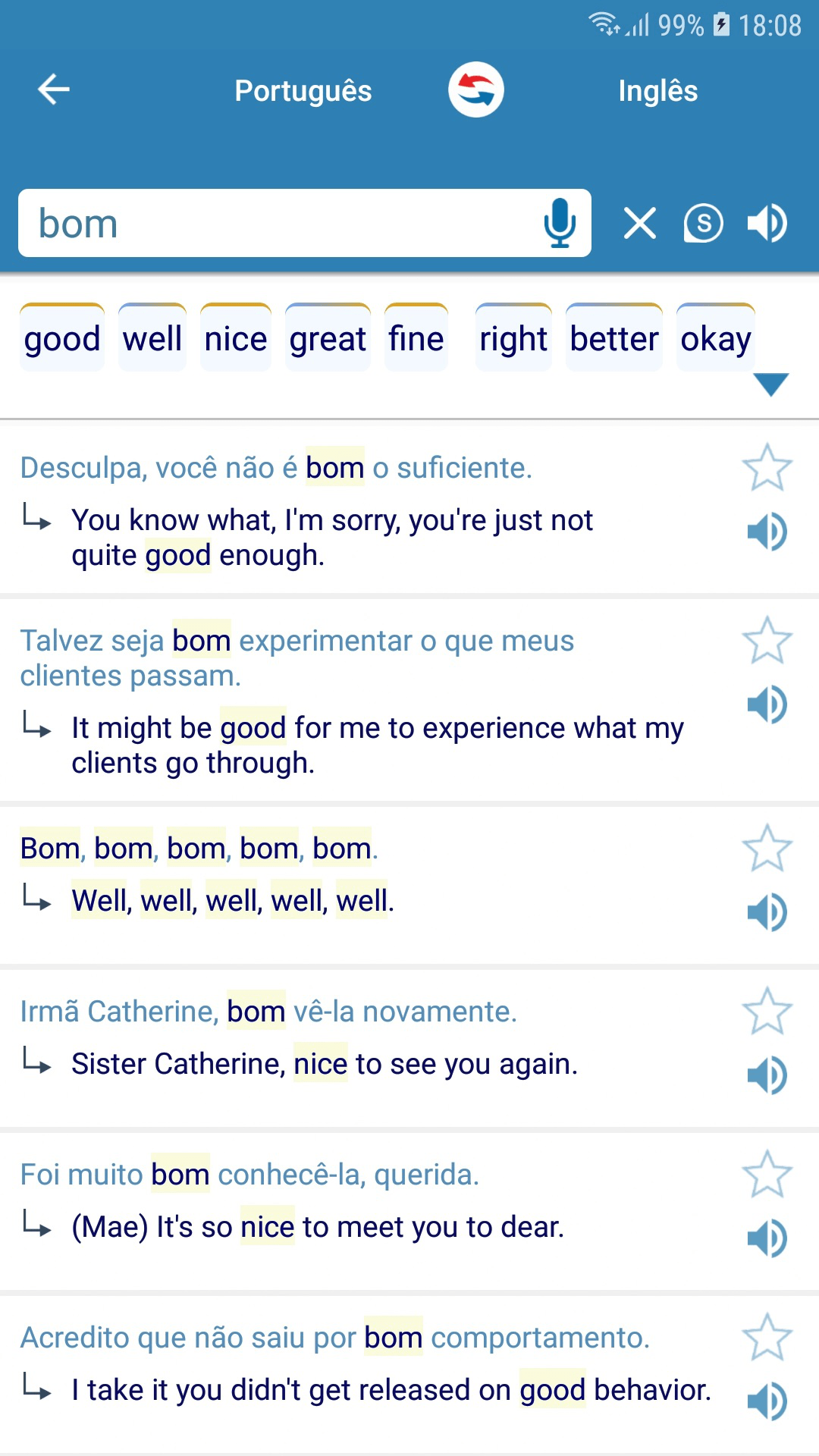Start voice input with the microphone
819x1456 pixels.
(560, 223)
